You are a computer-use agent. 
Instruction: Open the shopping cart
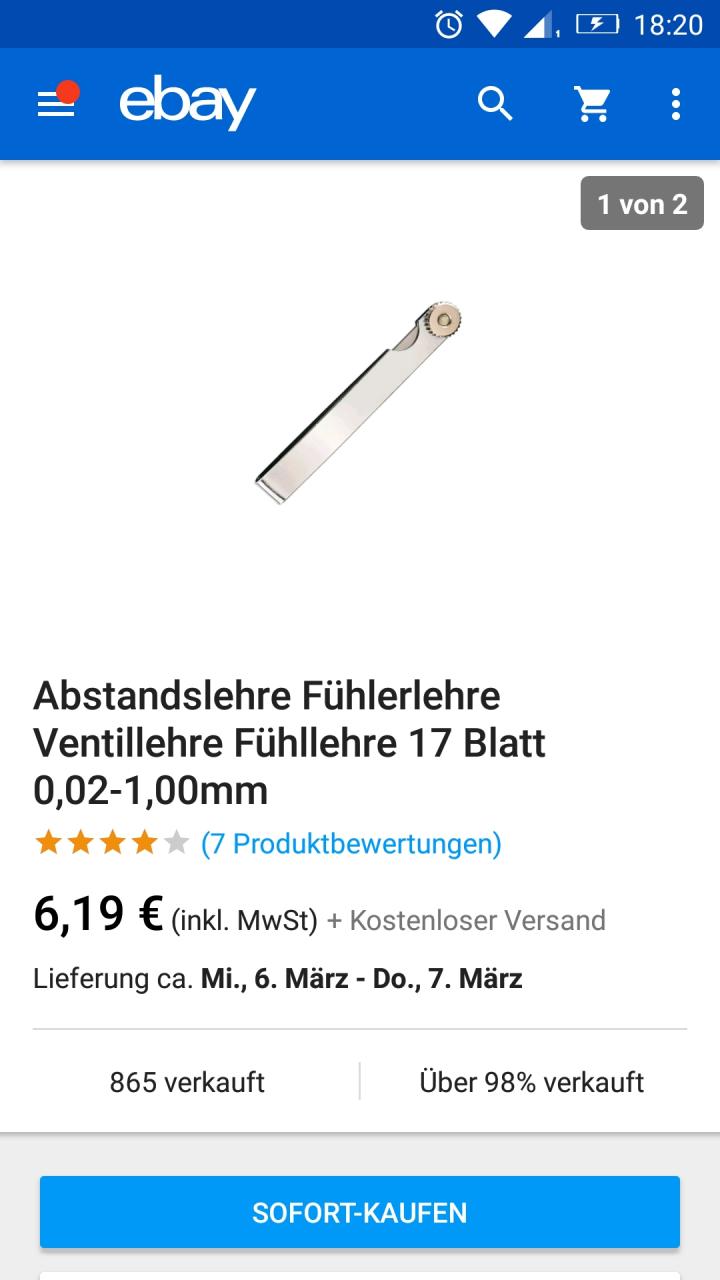click(x=592, y=104)
